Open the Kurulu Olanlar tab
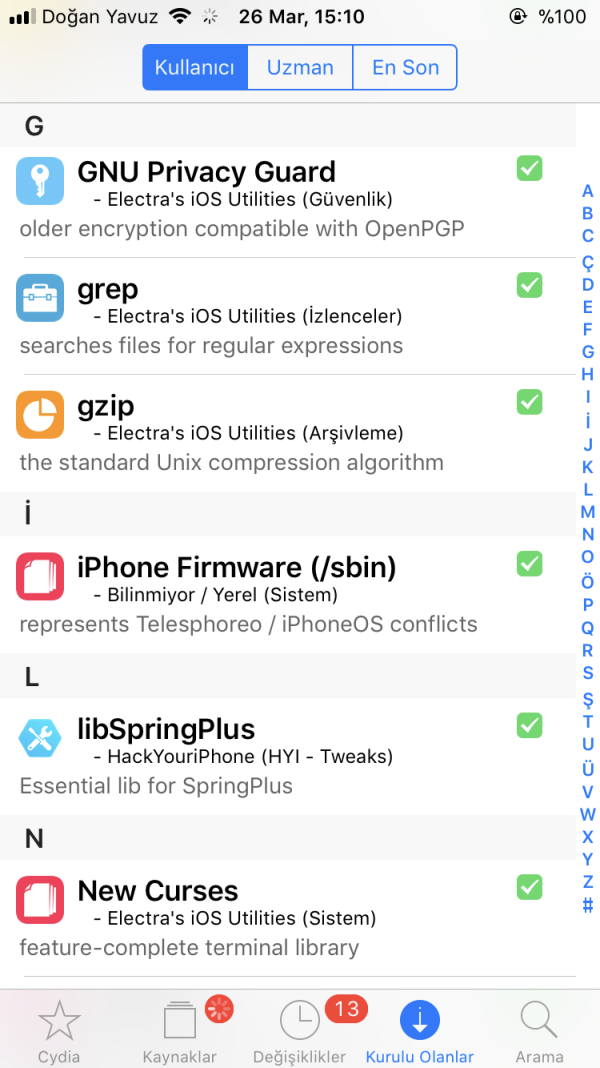The width and height of the screenshot is (600, 1068). click(x=420, y=1030)
